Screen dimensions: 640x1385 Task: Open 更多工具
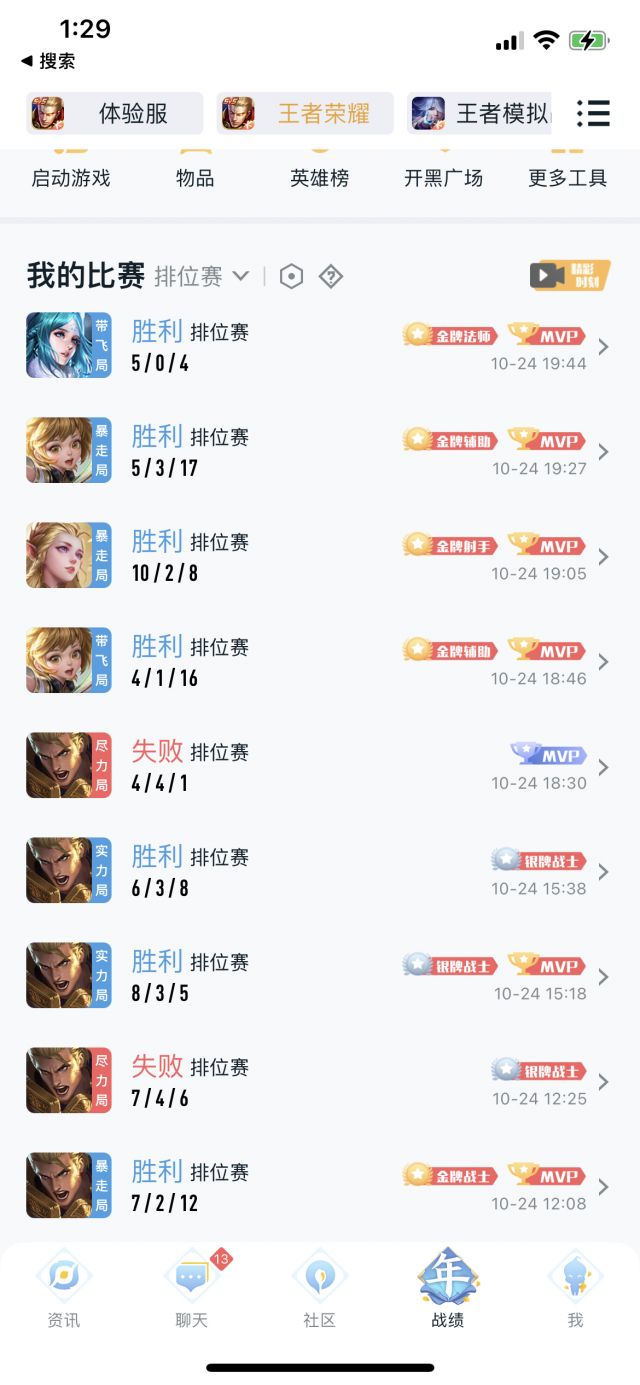[568, 178]
